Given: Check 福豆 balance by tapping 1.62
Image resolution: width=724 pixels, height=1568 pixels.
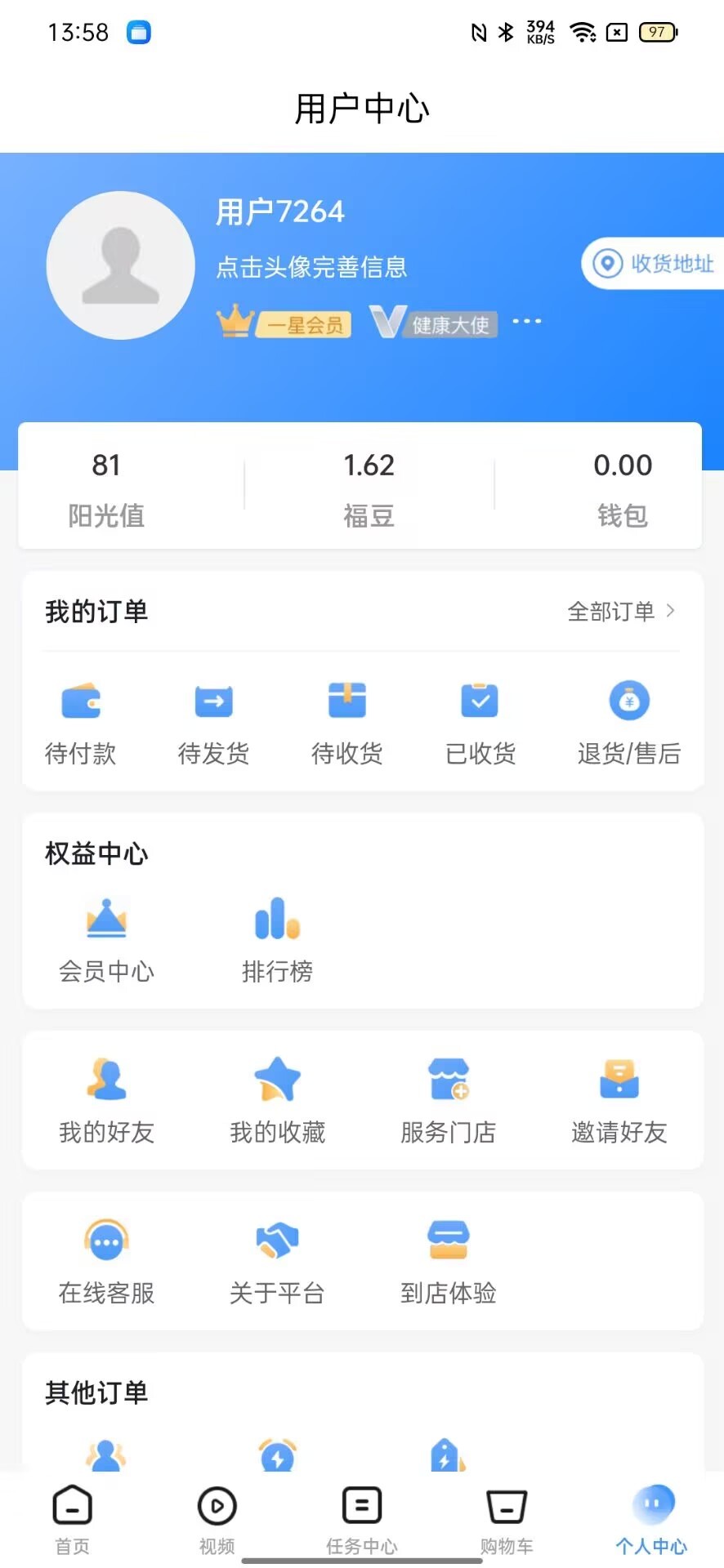Looking at the screenshot, I should point(369,486).
